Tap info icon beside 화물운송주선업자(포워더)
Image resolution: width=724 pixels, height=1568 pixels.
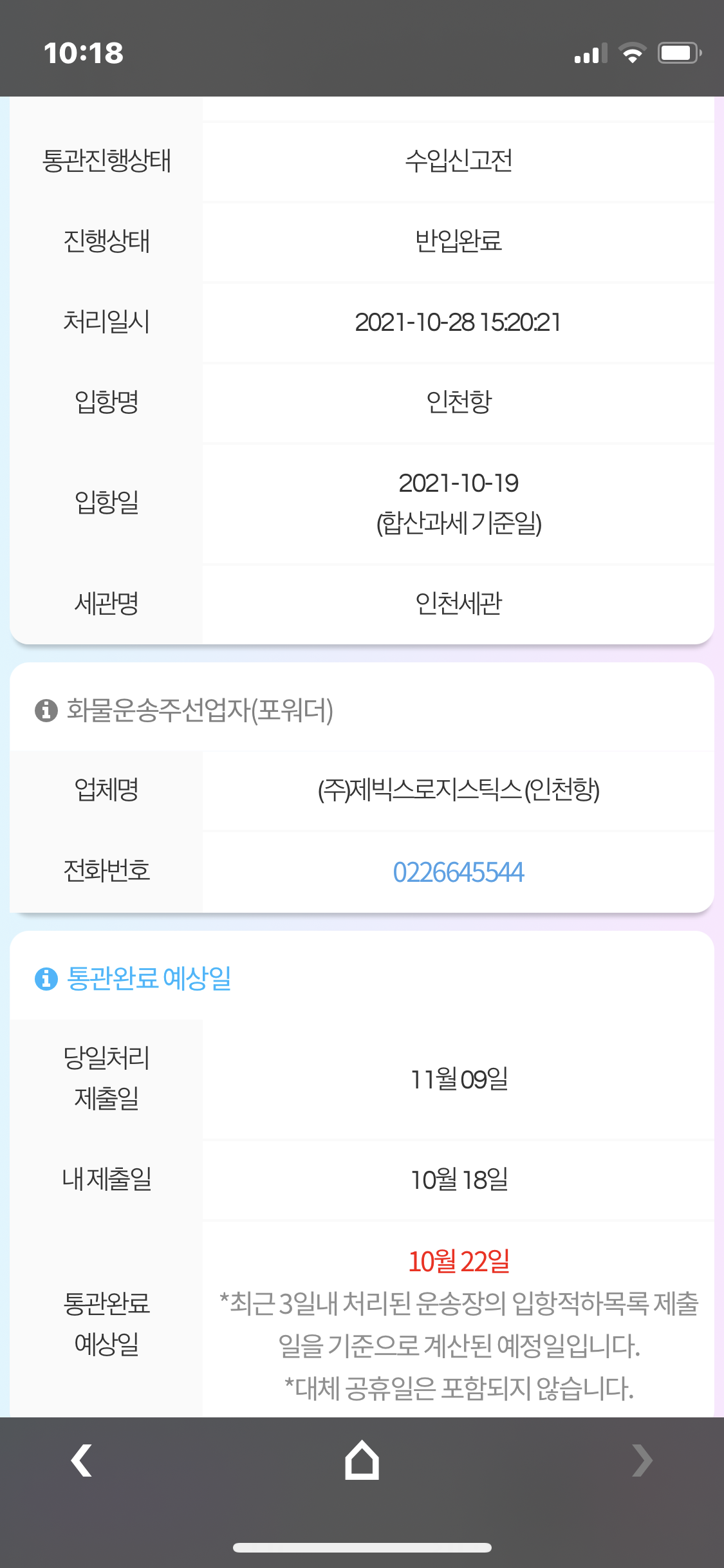click(46, 711)
